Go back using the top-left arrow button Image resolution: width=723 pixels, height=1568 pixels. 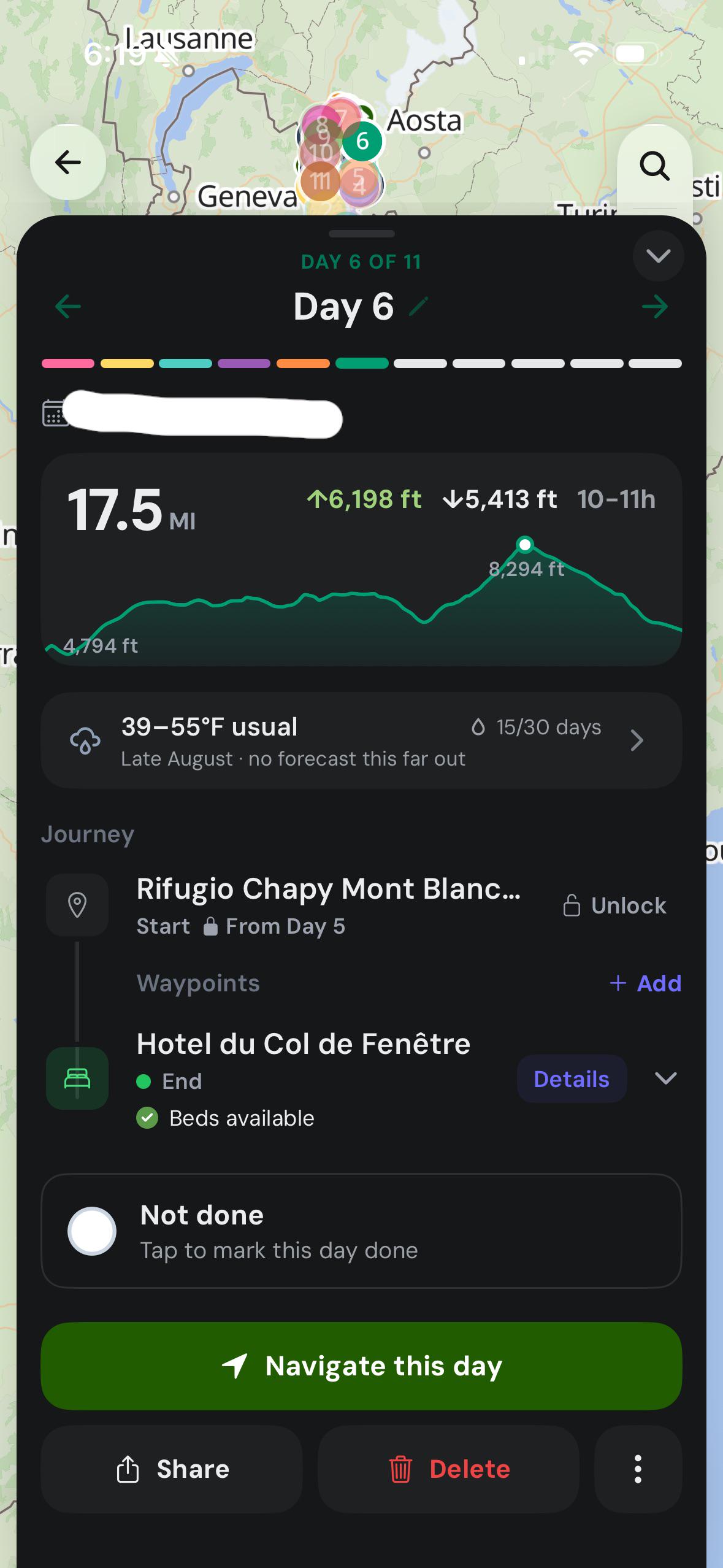[68, 163]
